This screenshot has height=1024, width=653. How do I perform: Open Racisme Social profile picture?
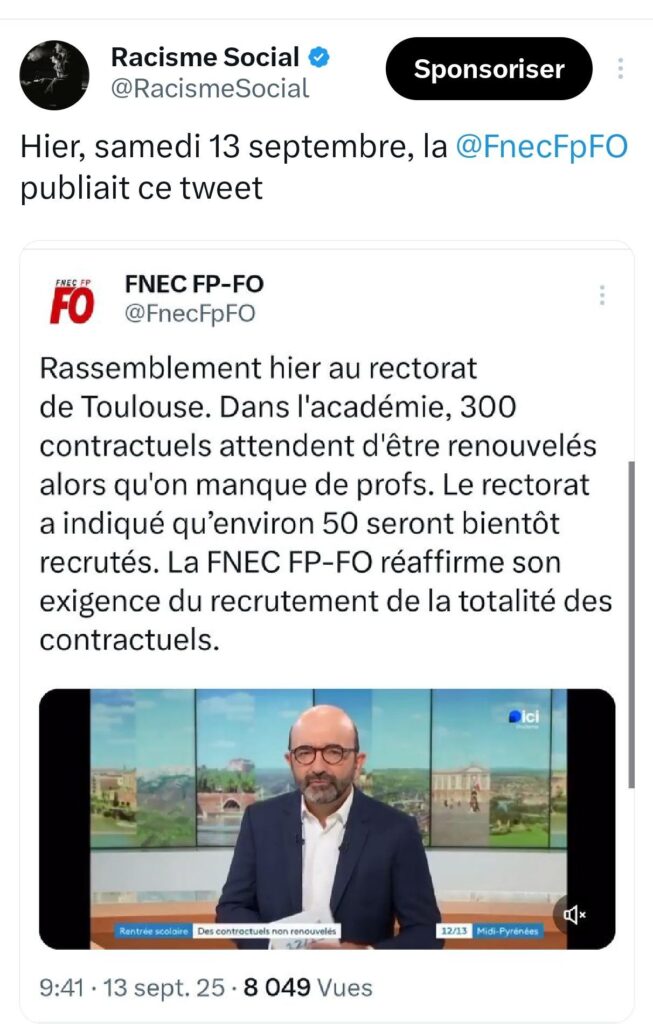pos(55,74)
